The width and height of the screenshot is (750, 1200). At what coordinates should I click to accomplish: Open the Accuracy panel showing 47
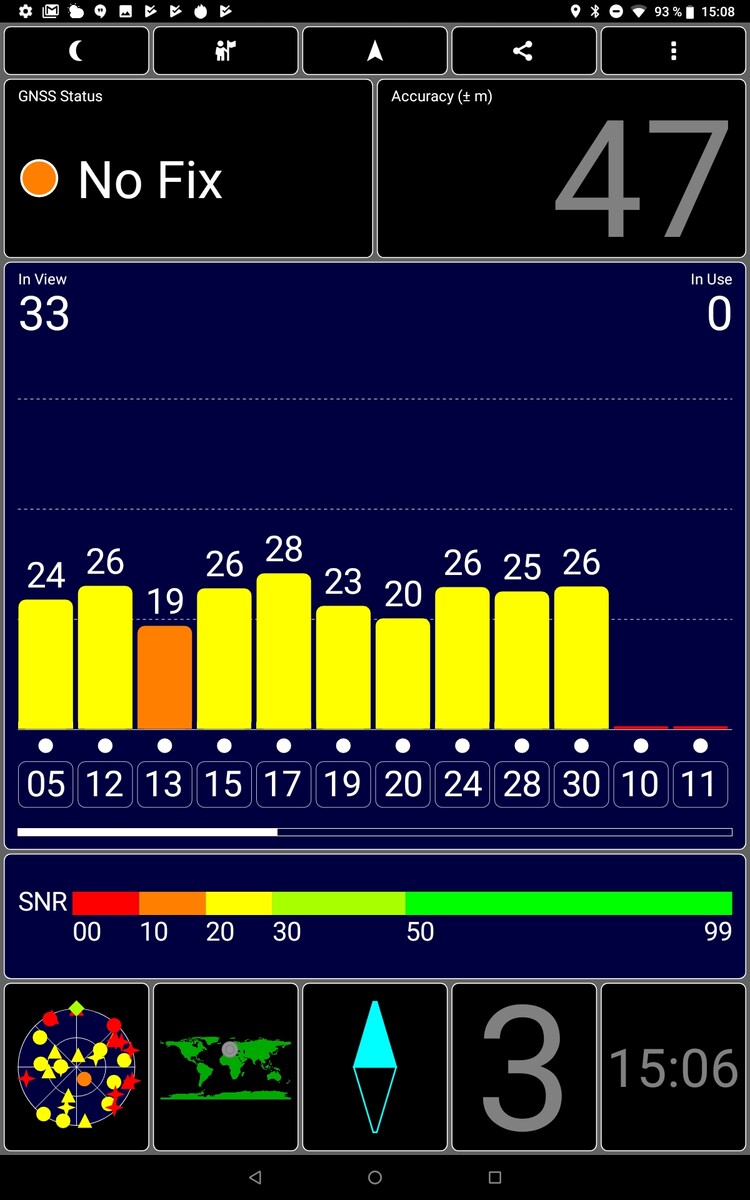click(562, 169)
